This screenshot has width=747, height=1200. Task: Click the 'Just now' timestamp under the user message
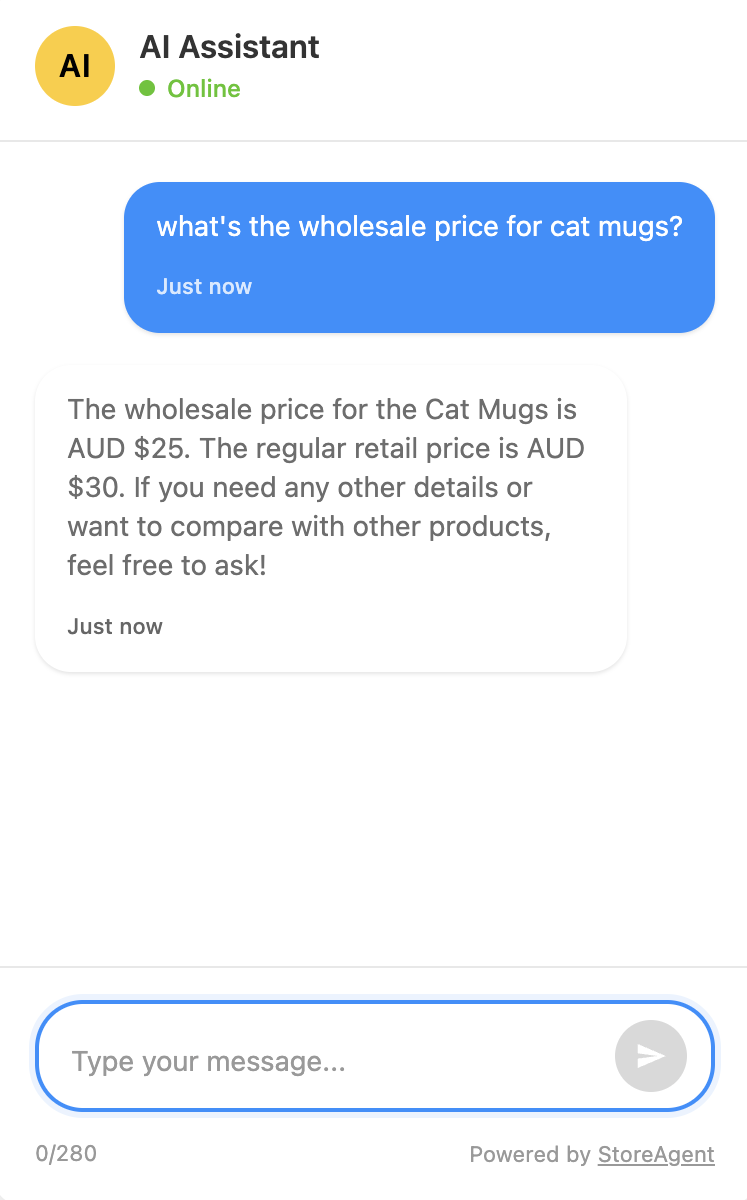point(204,286)
